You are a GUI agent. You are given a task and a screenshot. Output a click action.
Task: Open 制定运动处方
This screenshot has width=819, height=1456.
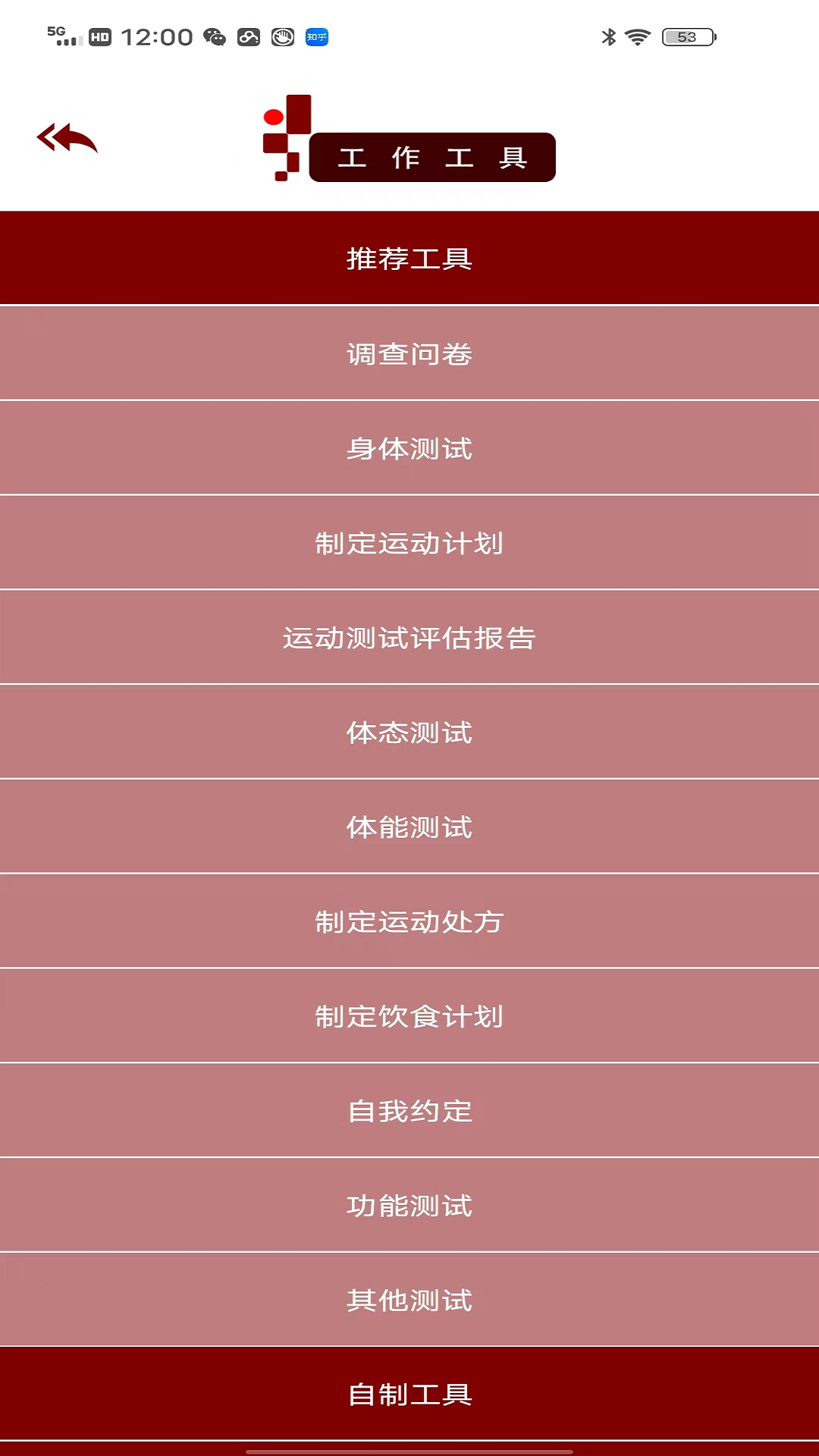point(409,921)
